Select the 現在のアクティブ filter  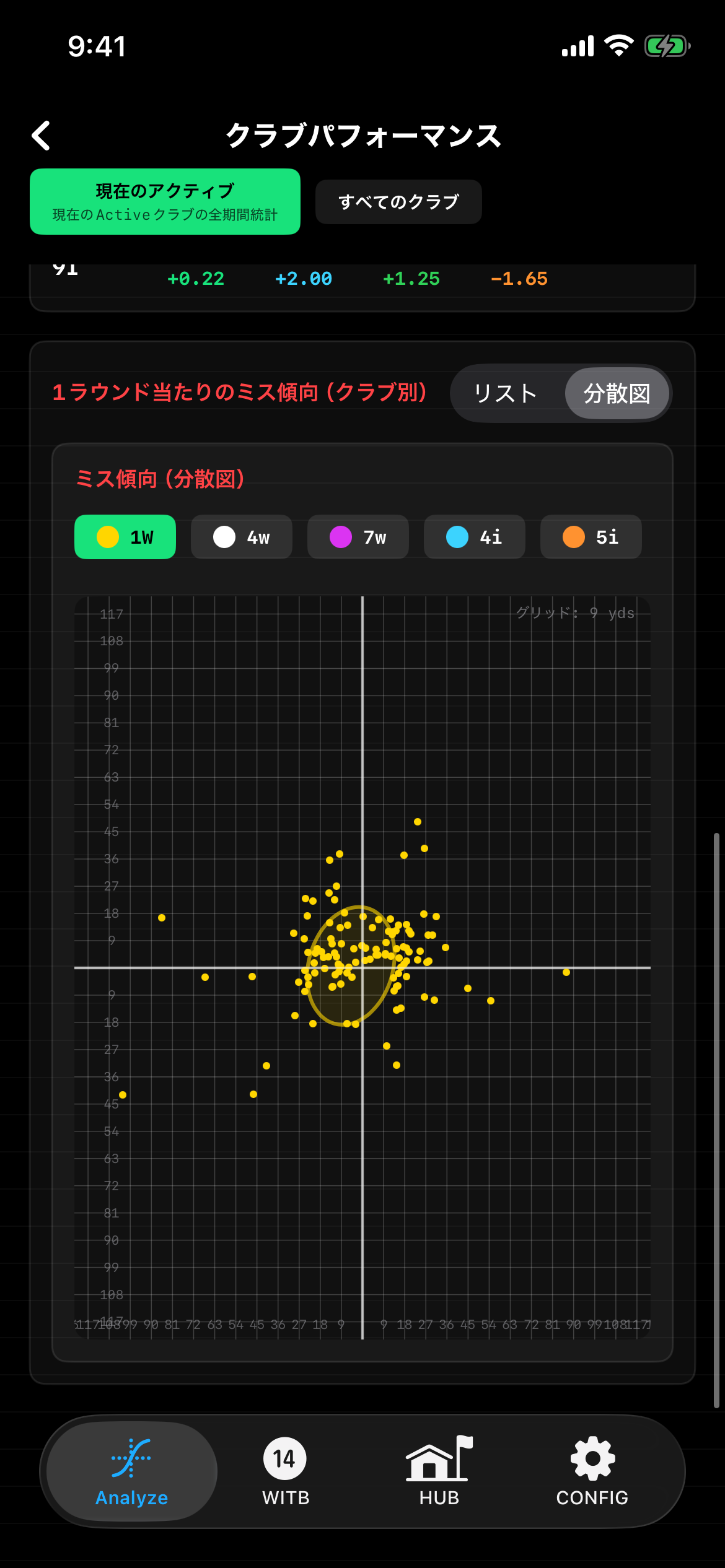[x=165, y=202]
